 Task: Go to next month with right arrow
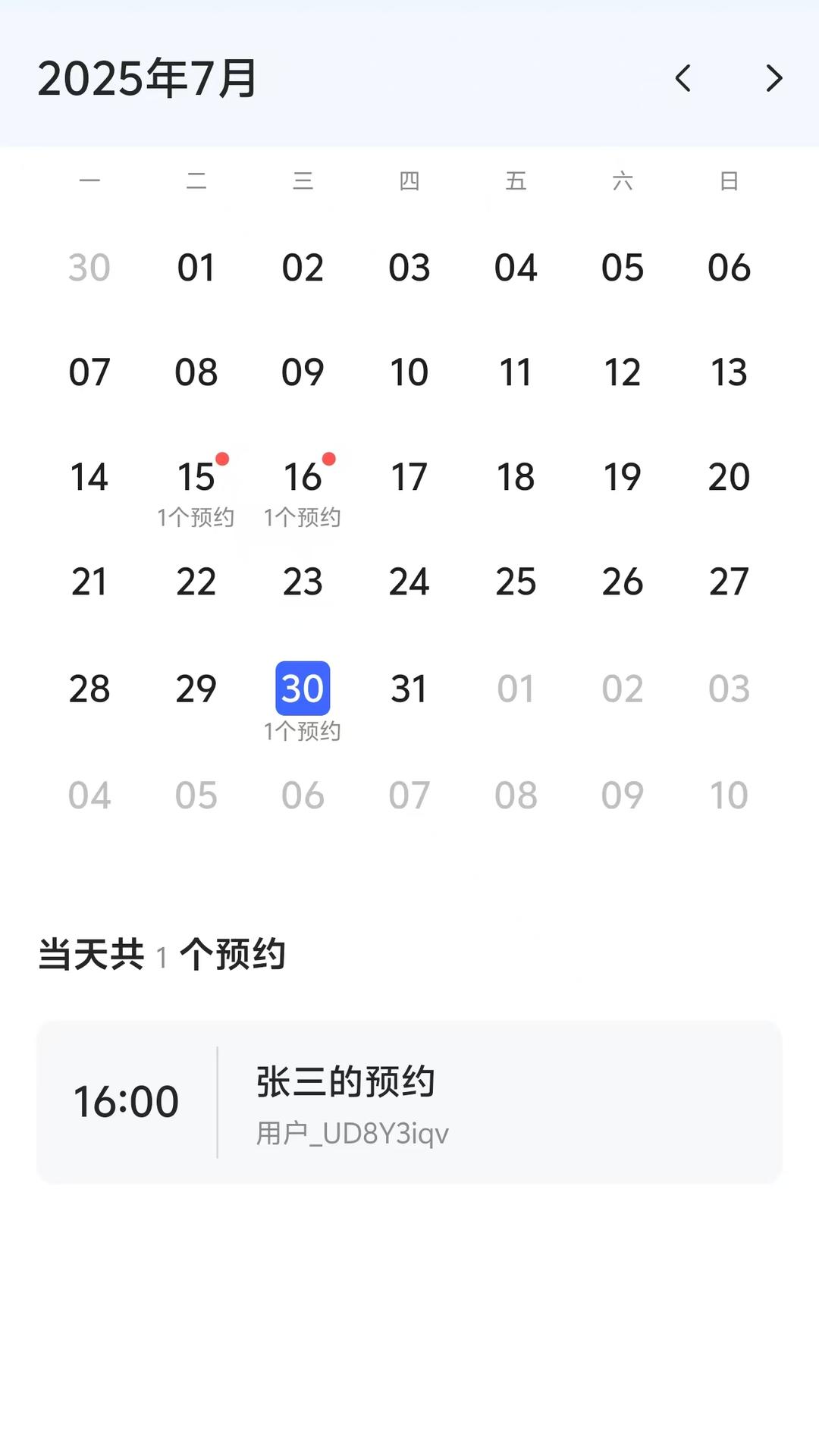tap(773, 79)
